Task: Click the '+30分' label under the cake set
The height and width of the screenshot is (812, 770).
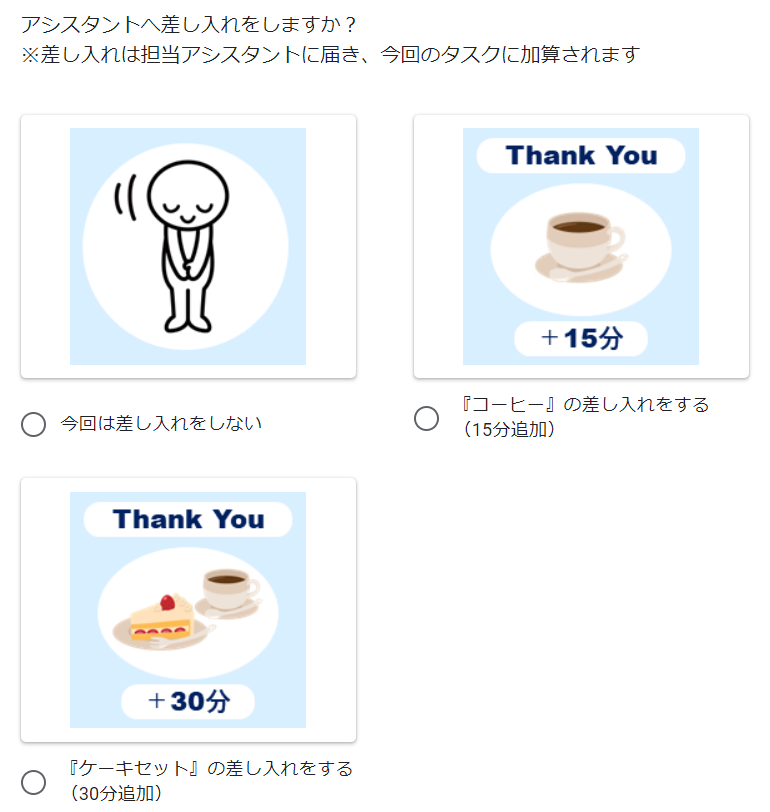Action: (188, 703)
